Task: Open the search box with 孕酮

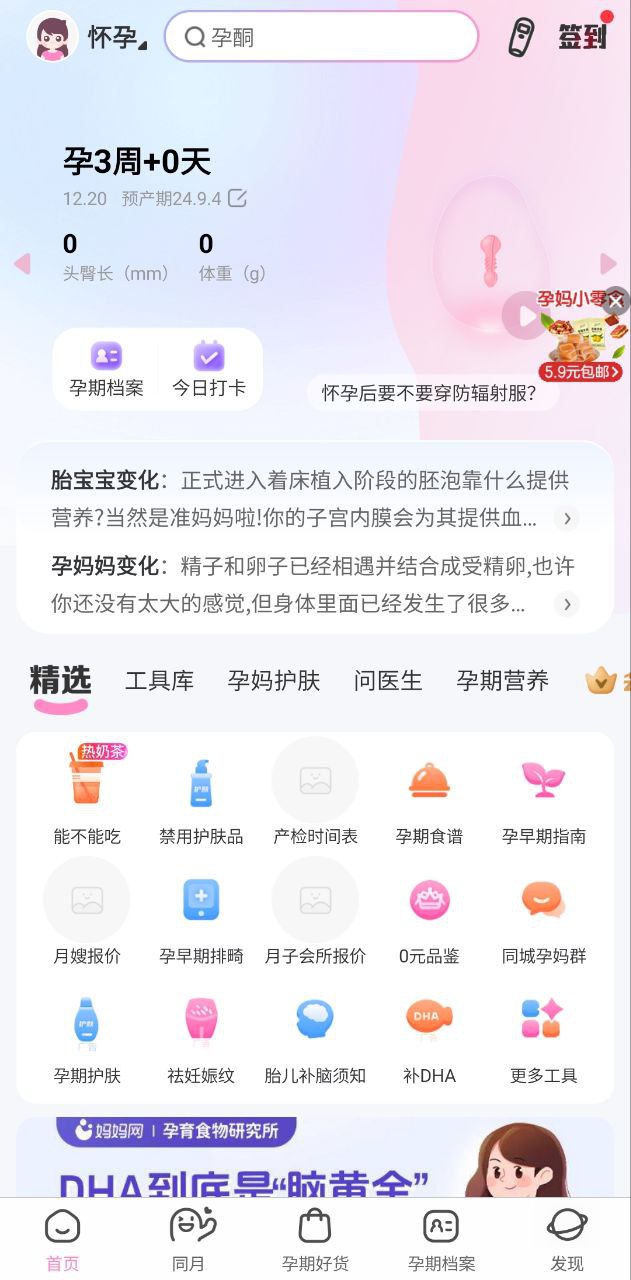Action: tap(320, 37)
